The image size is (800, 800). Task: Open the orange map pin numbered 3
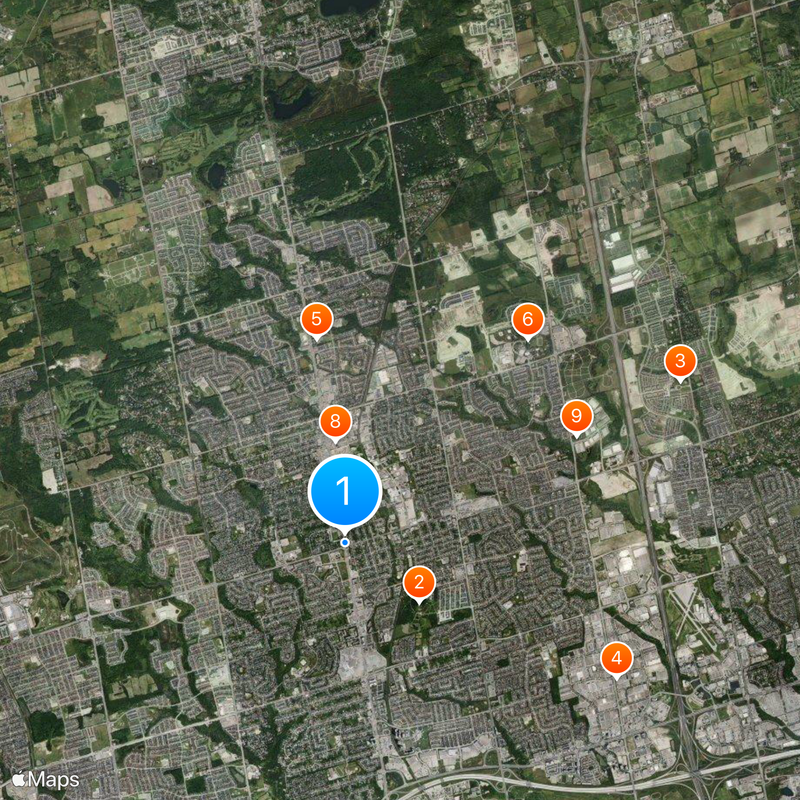point(680,361)
